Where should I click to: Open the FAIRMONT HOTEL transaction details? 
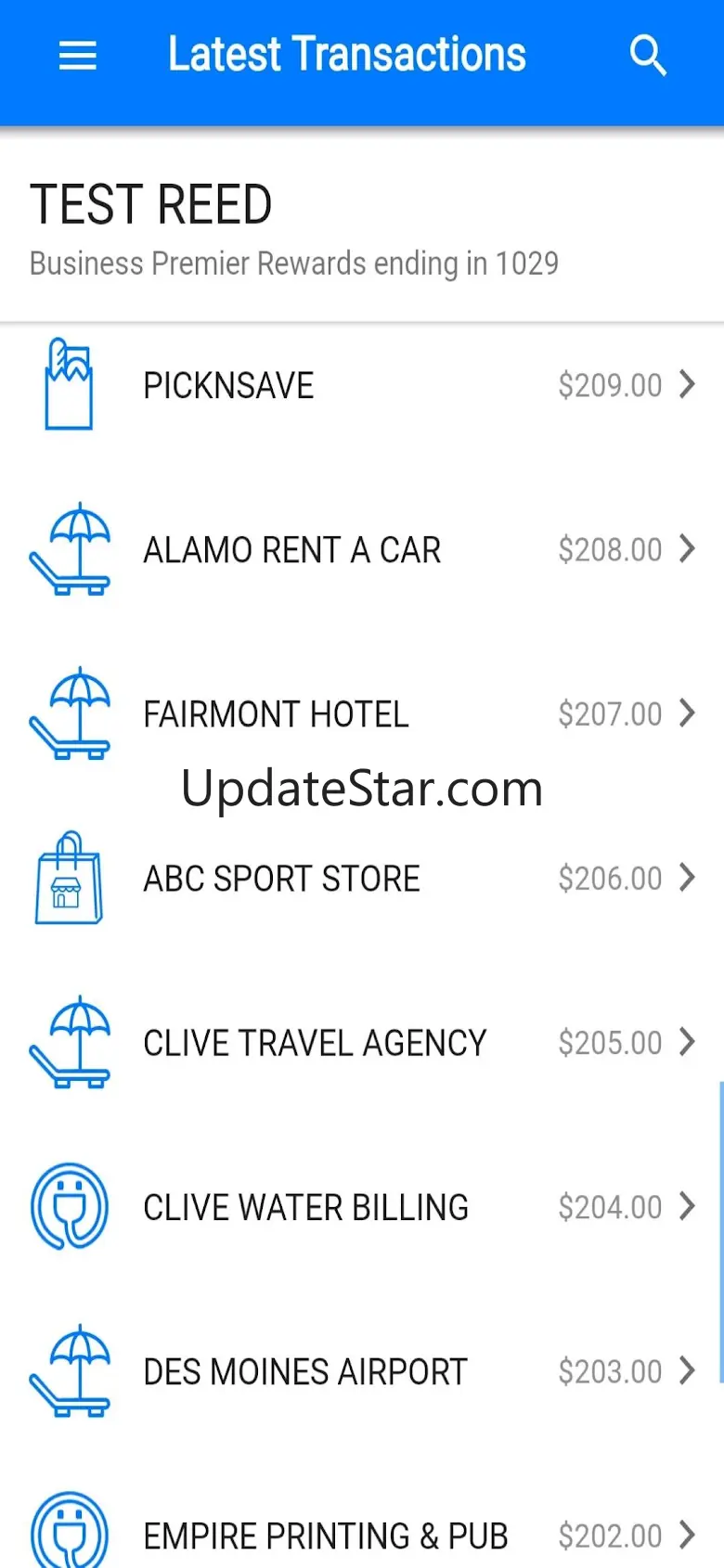coord(362,713)
